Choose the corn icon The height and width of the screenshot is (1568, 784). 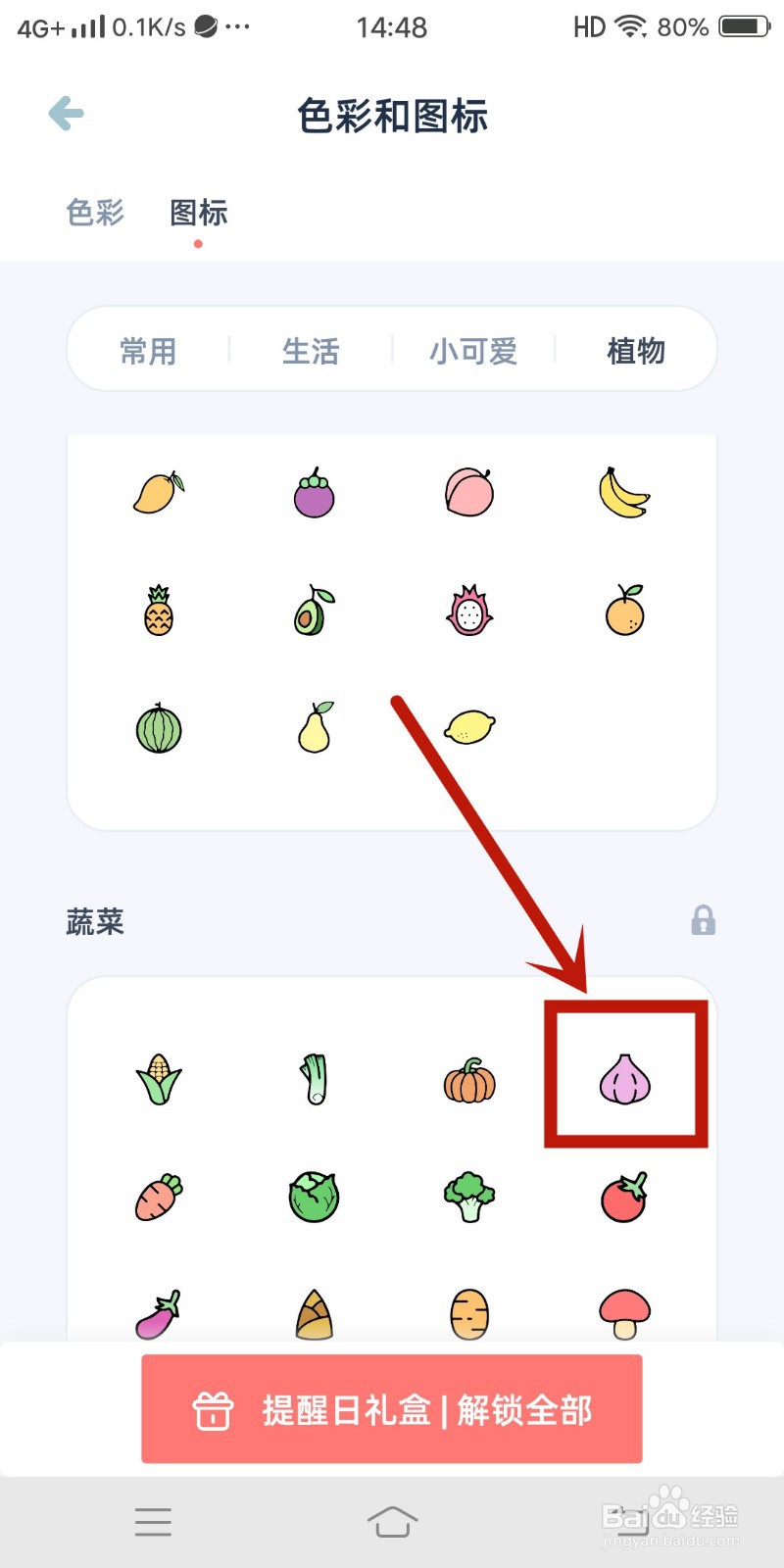tap(157, 1078)
